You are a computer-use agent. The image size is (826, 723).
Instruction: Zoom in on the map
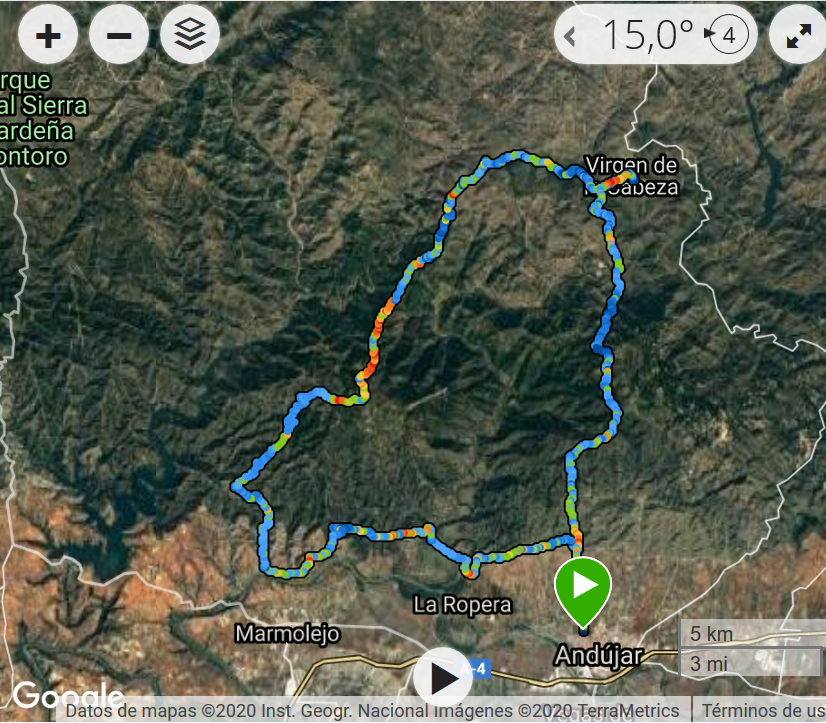click(48, 36)
